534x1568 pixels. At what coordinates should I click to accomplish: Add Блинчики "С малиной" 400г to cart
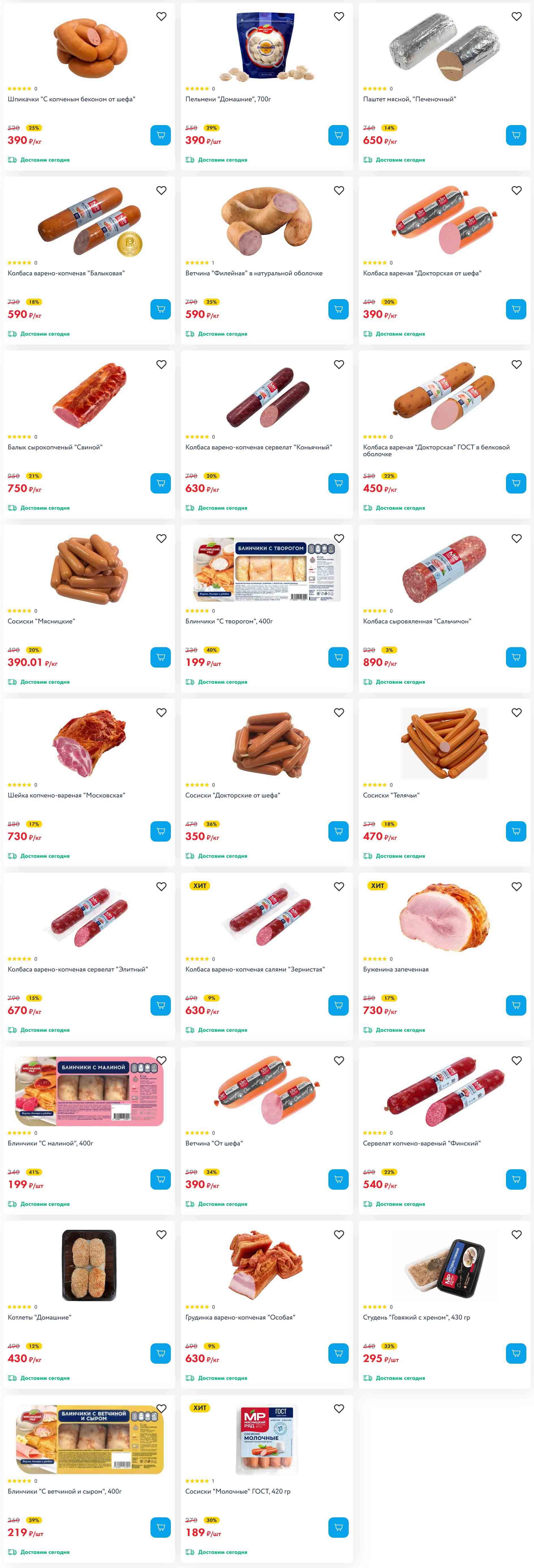161,1180
